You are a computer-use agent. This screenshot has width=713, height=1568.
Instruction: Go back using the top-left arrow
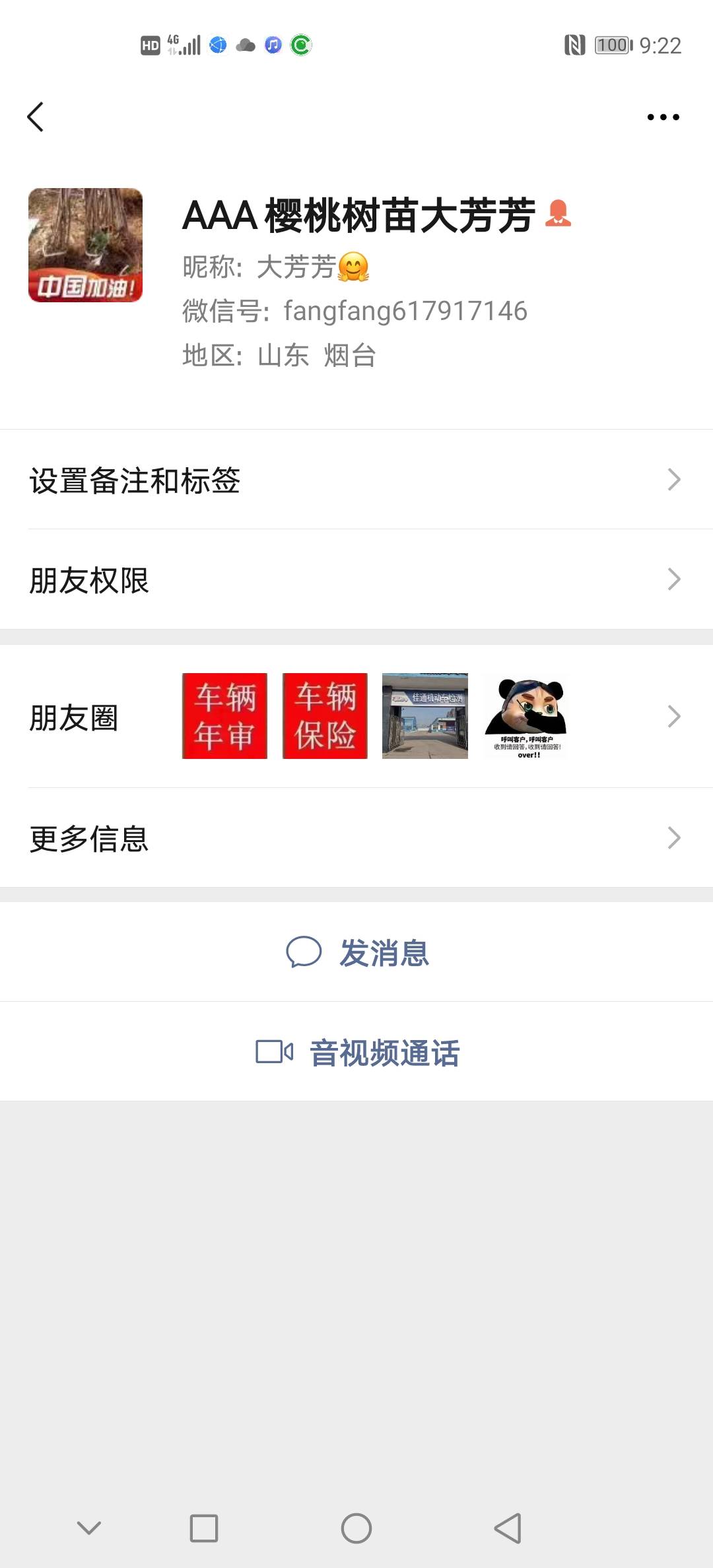(36, 117)
